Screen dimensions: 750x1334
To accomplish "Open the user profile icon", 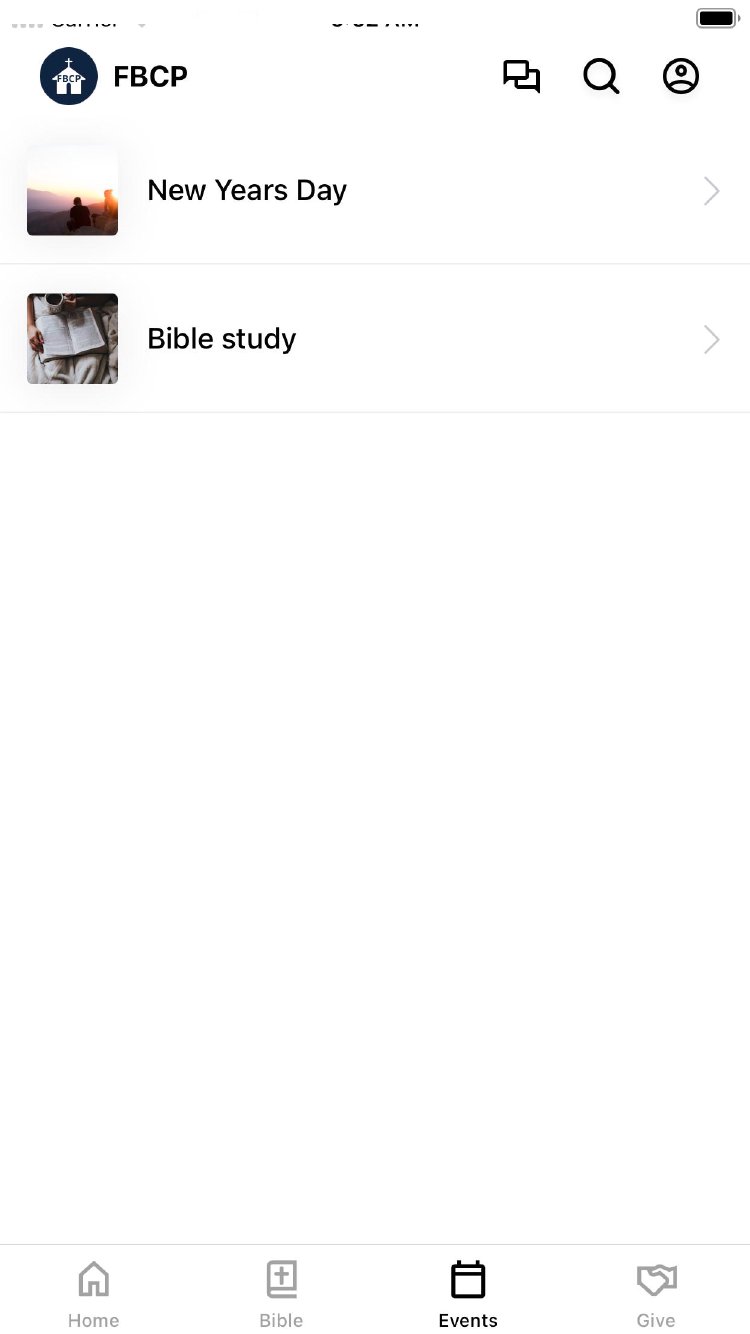I will [x=681, y=77].
